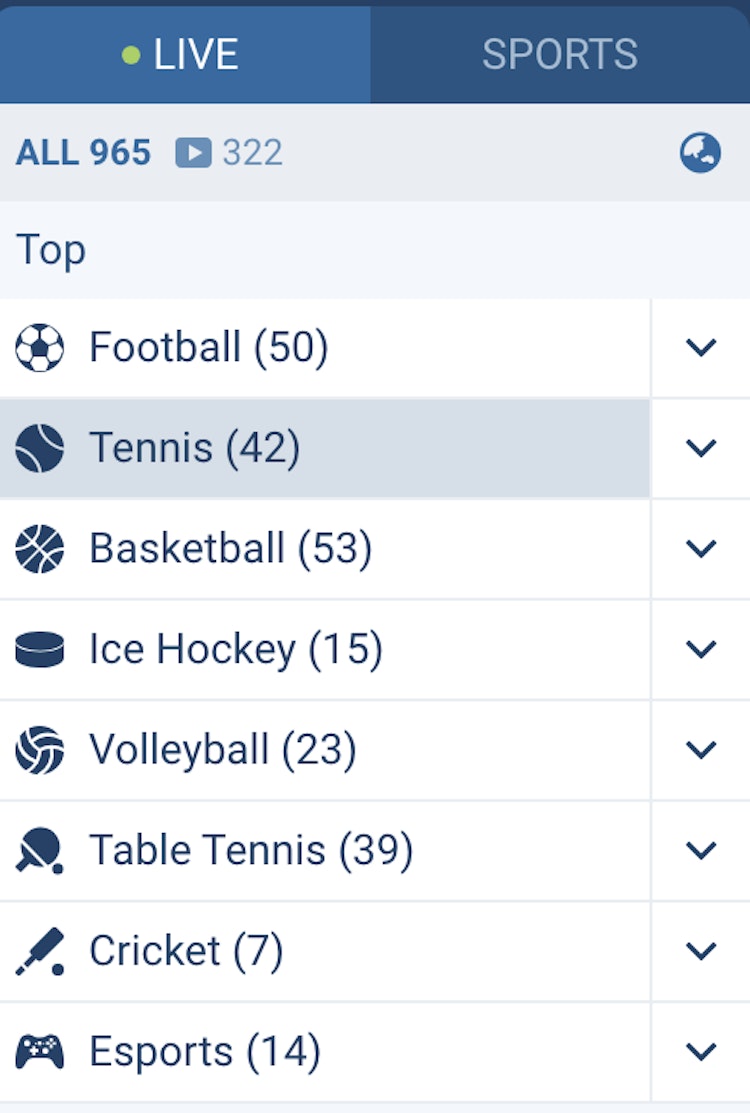
Task: Click the 322 streamed events counter
Action: (253, 153)
